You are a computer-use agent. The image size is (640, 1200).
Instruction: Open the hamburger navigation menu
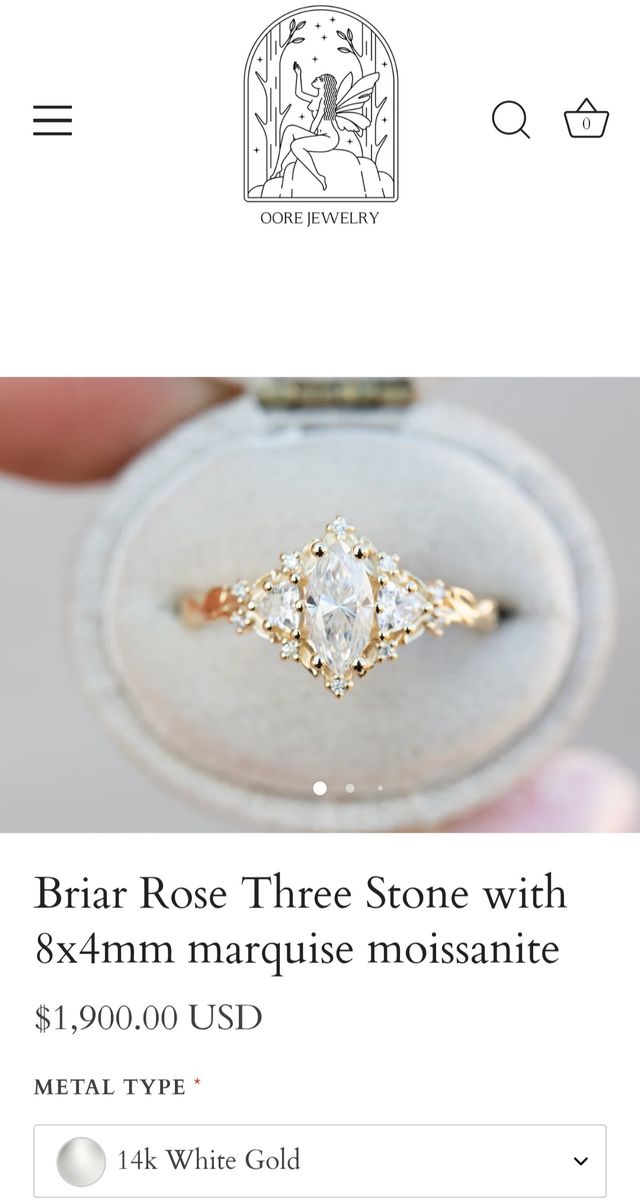[x=52, y=120]
